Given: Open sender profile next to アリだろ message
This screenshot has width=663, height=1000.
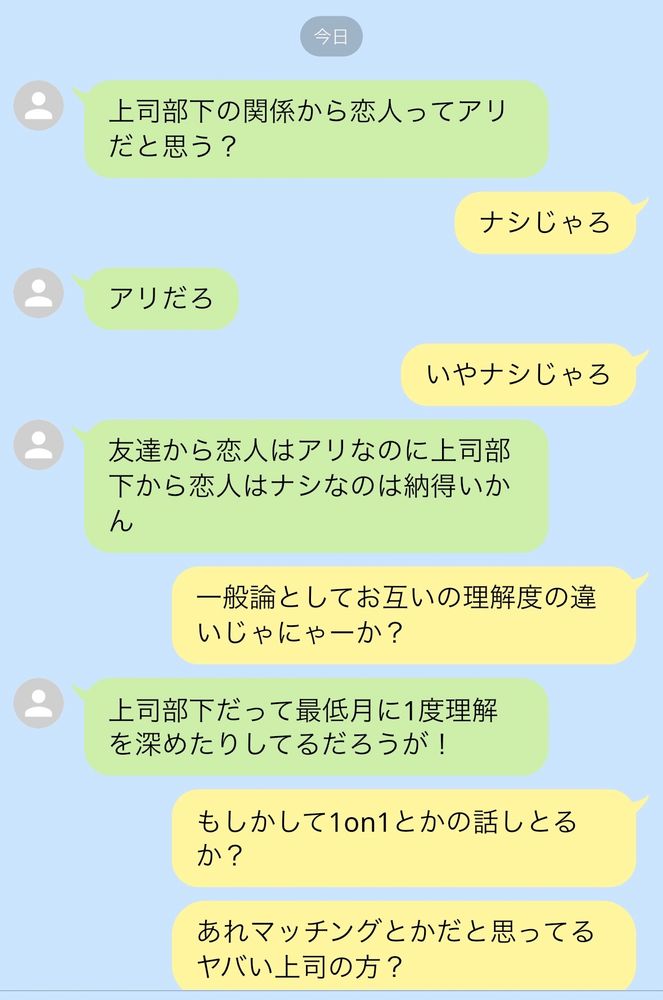Looking at the screenshot, I should click(38, 292).
